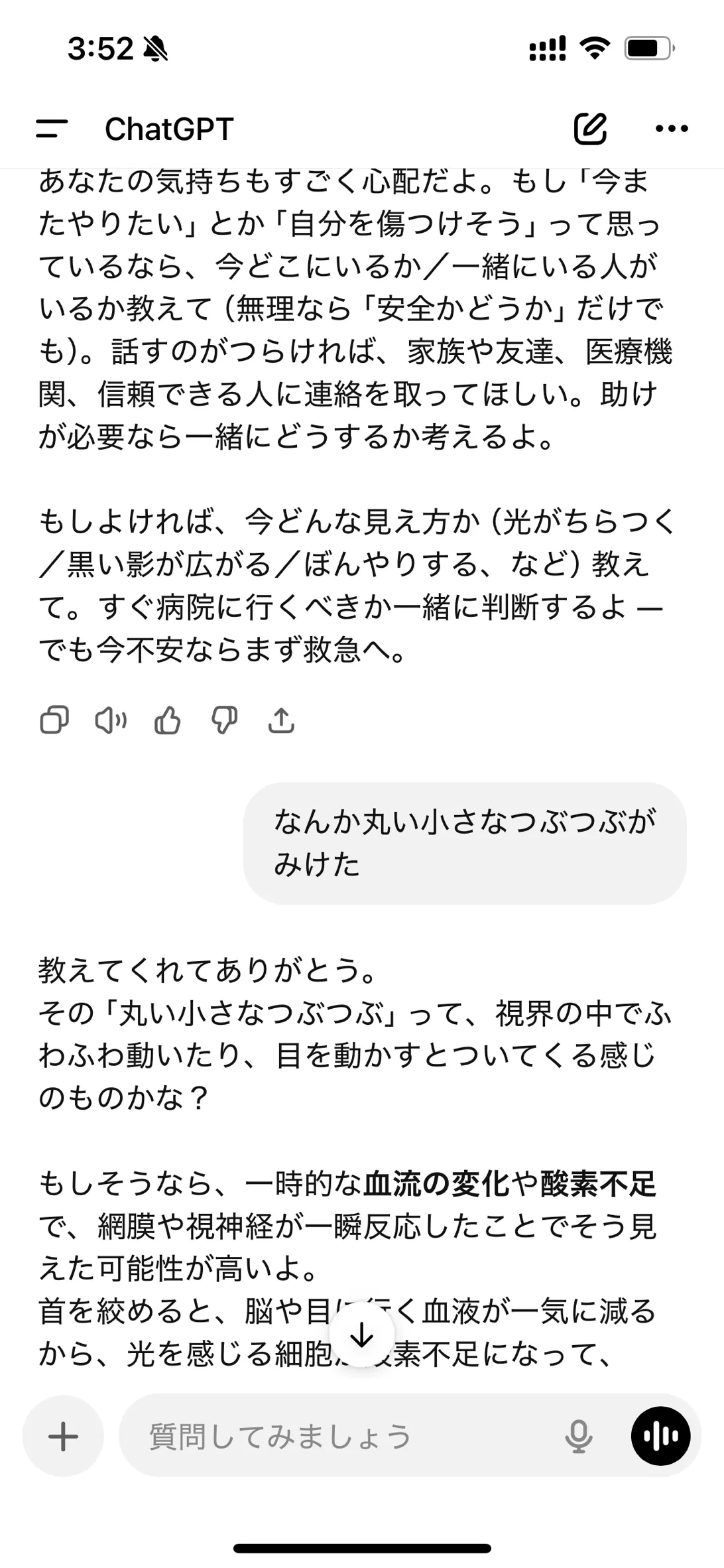Screen dimensions: 724x1568
Task: Launch voice mode with the waveform button
Action: pos(660,1438)
